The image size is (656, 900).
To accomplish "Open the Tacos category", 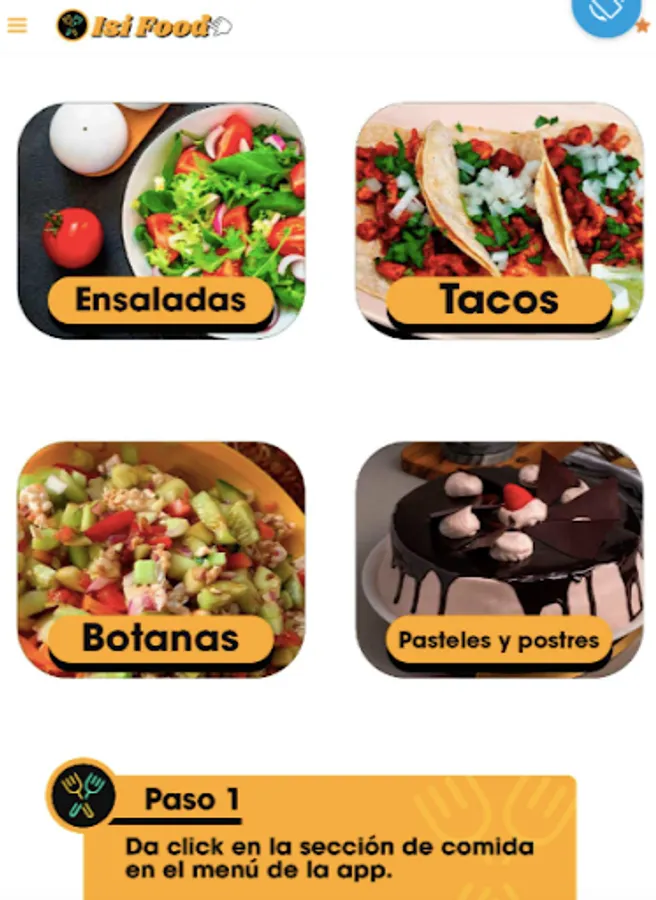I will pyautogui.click(x=499, y=221).
